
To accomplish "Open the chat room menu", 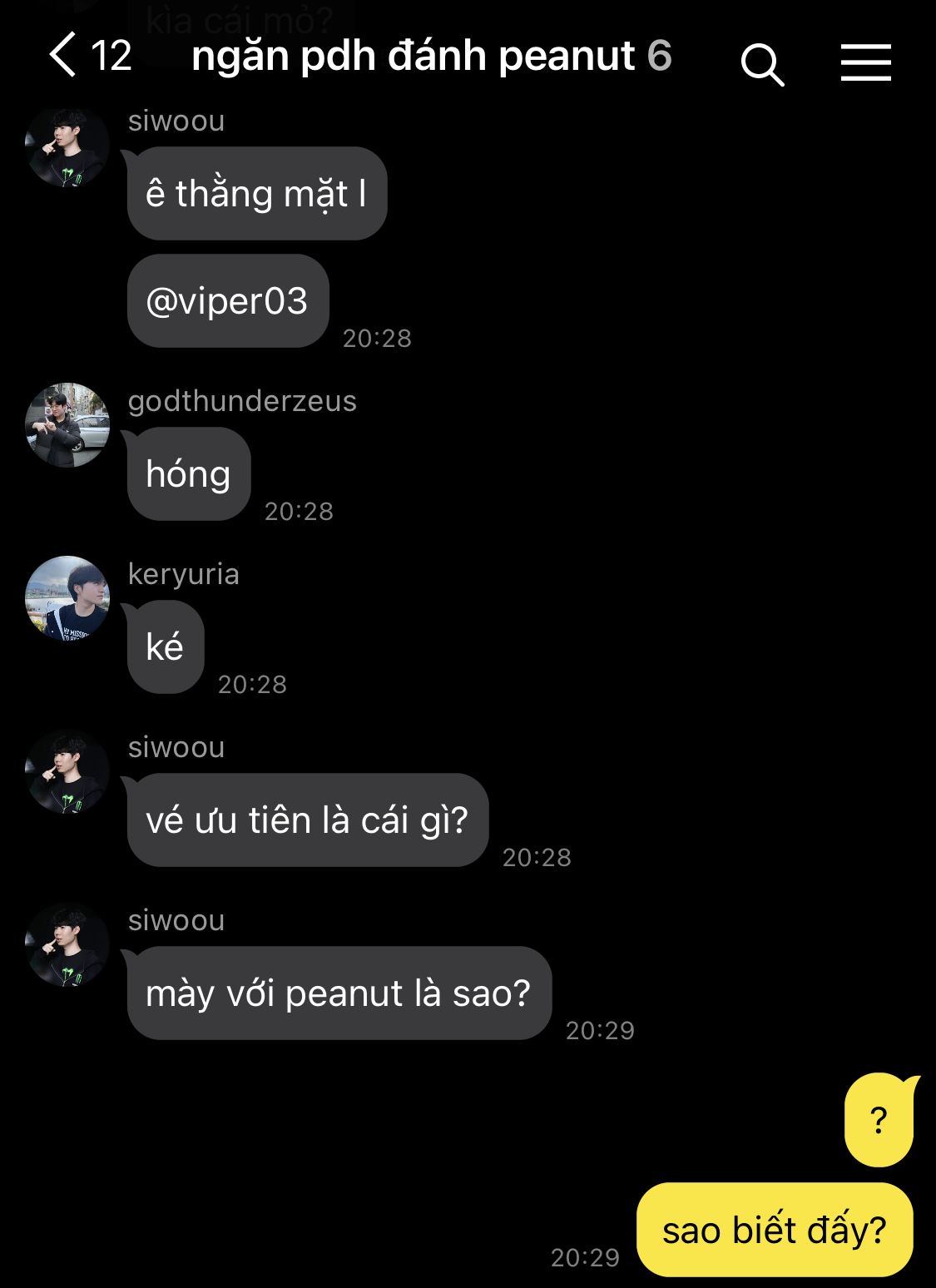I will tap(865, 63).
